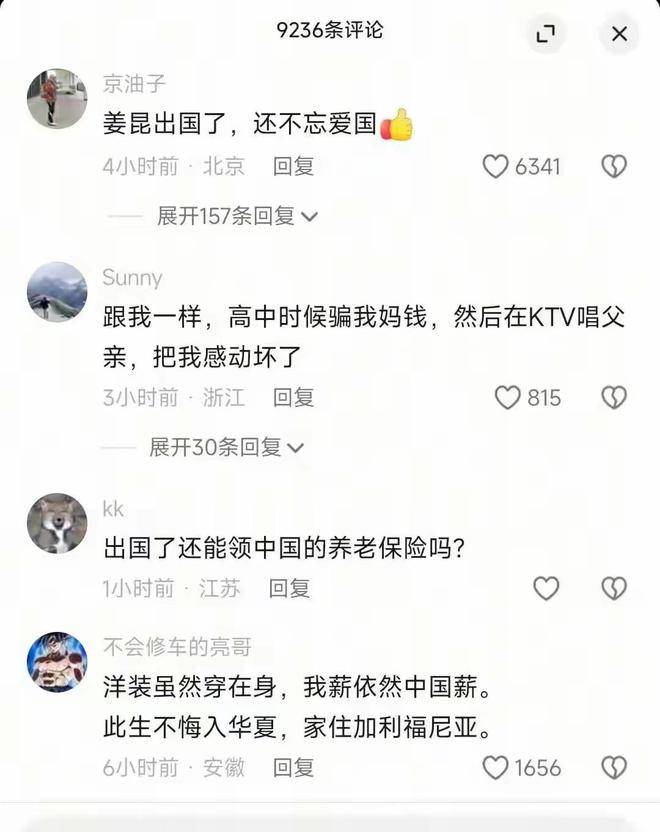Viewport: 660px width, 832px height.
Task: Reply to 京油子's comment
Action: [x=293, y=166]
